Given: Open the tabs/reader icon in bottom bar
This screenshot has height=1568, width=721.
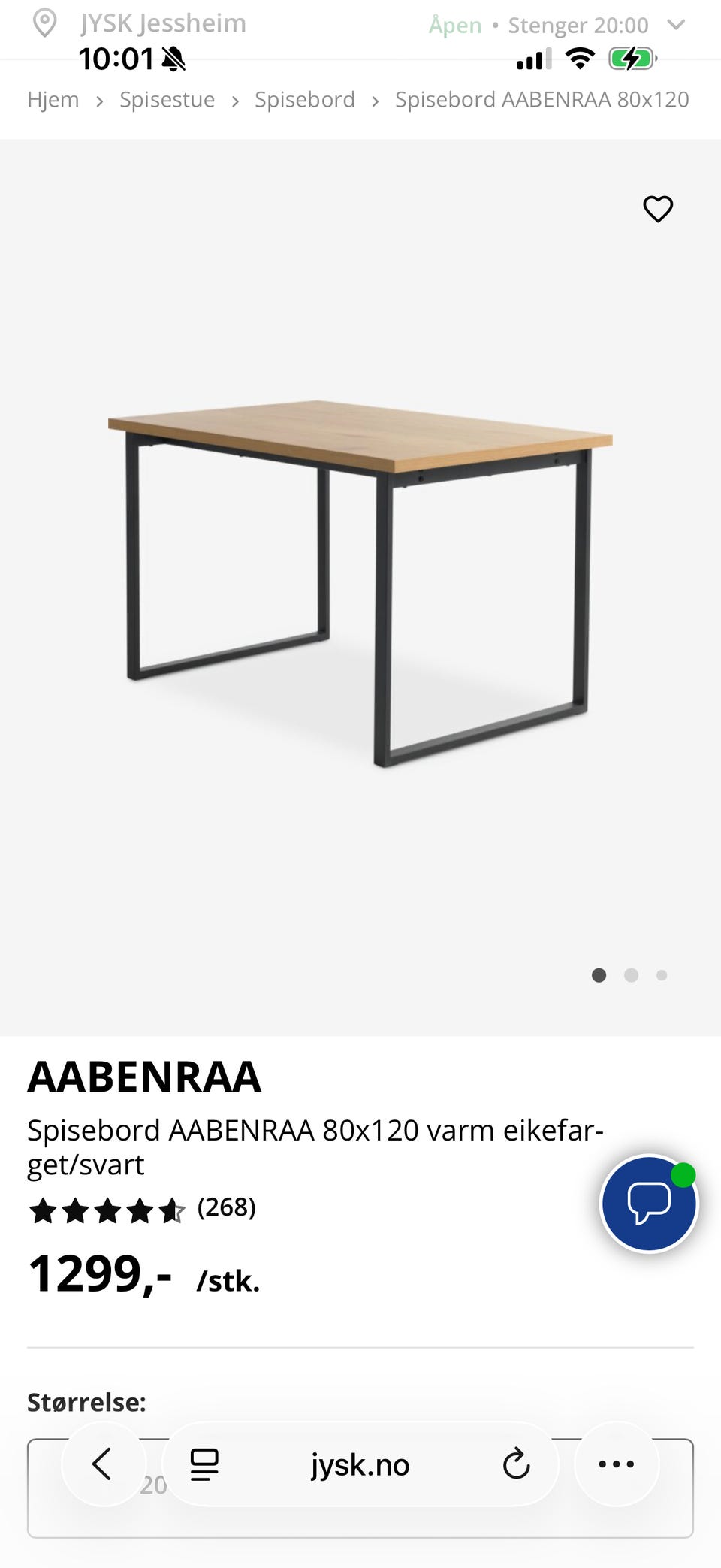Looking at the screenshot, I should point(203,1464).
